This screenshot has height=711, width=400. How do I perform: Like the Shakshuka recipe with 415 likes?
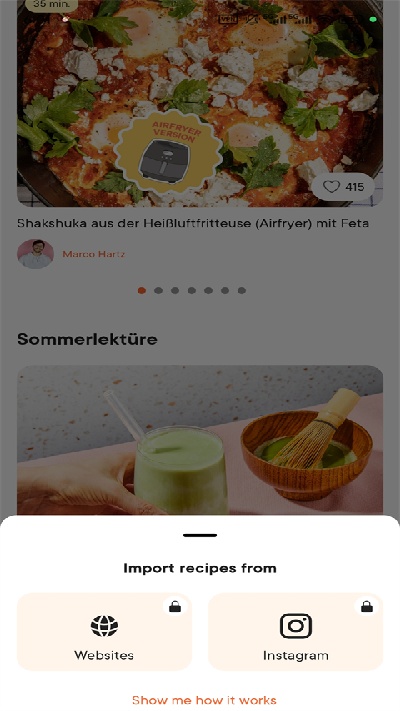(343, 186)
